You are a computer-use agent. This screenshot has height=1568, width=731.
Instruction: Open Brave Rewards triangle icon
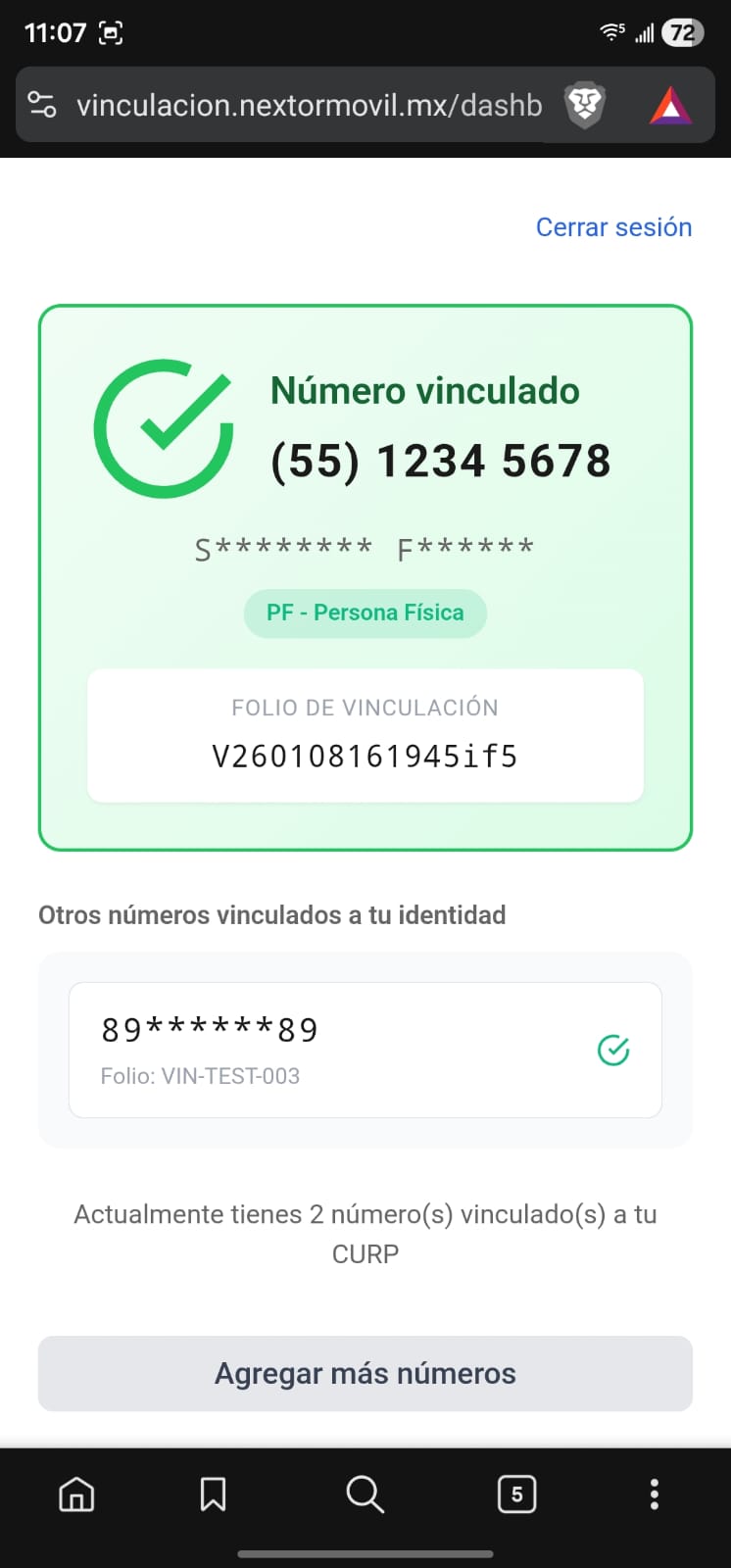pyautogui.click(x=670, y=105)
